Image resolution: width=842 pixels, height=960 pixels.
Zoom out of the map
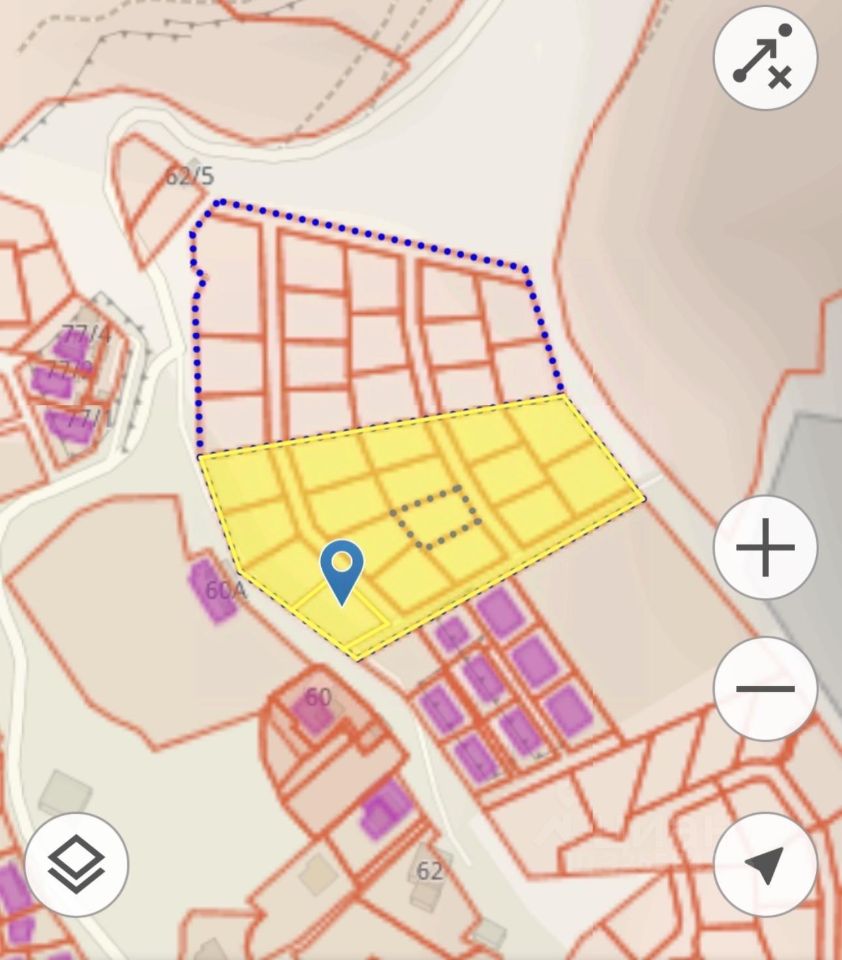pos(765,688)
